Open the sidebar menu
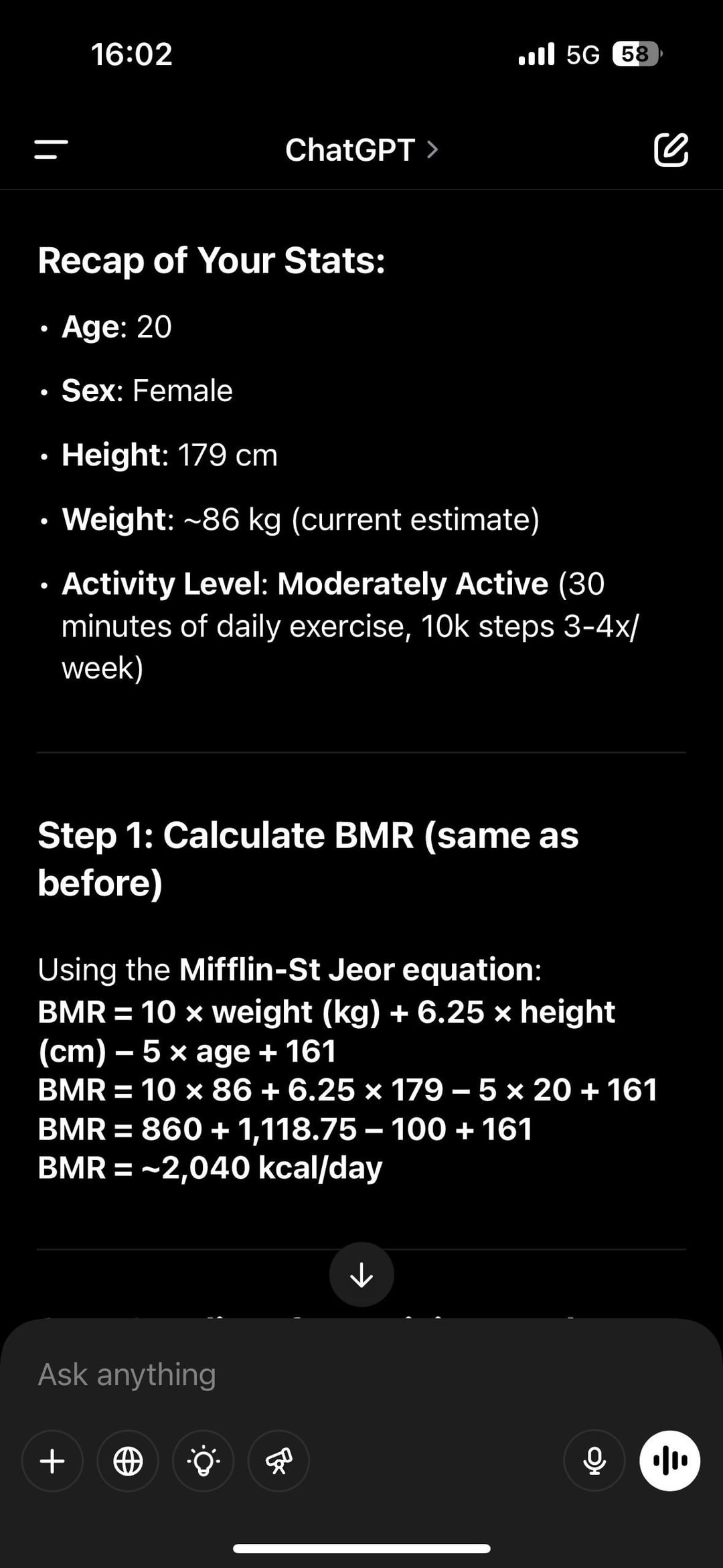Image resolution: width=723 pixels, height=1568 pixels. (x=52, y=149)
